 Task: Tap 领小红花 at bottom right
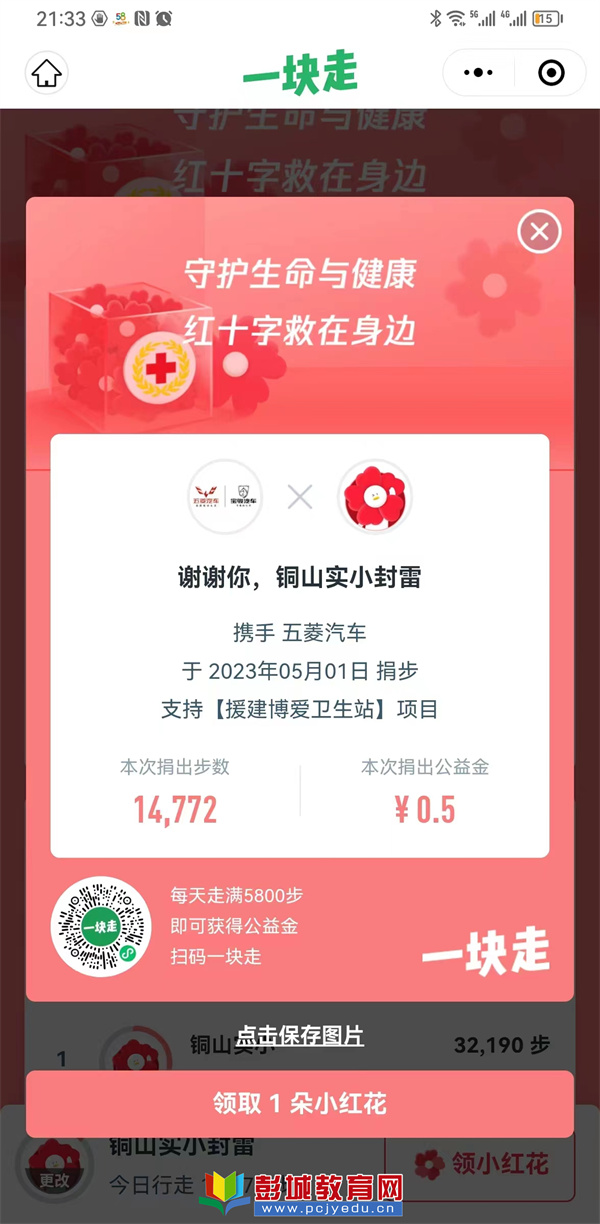coord(482,1164)
